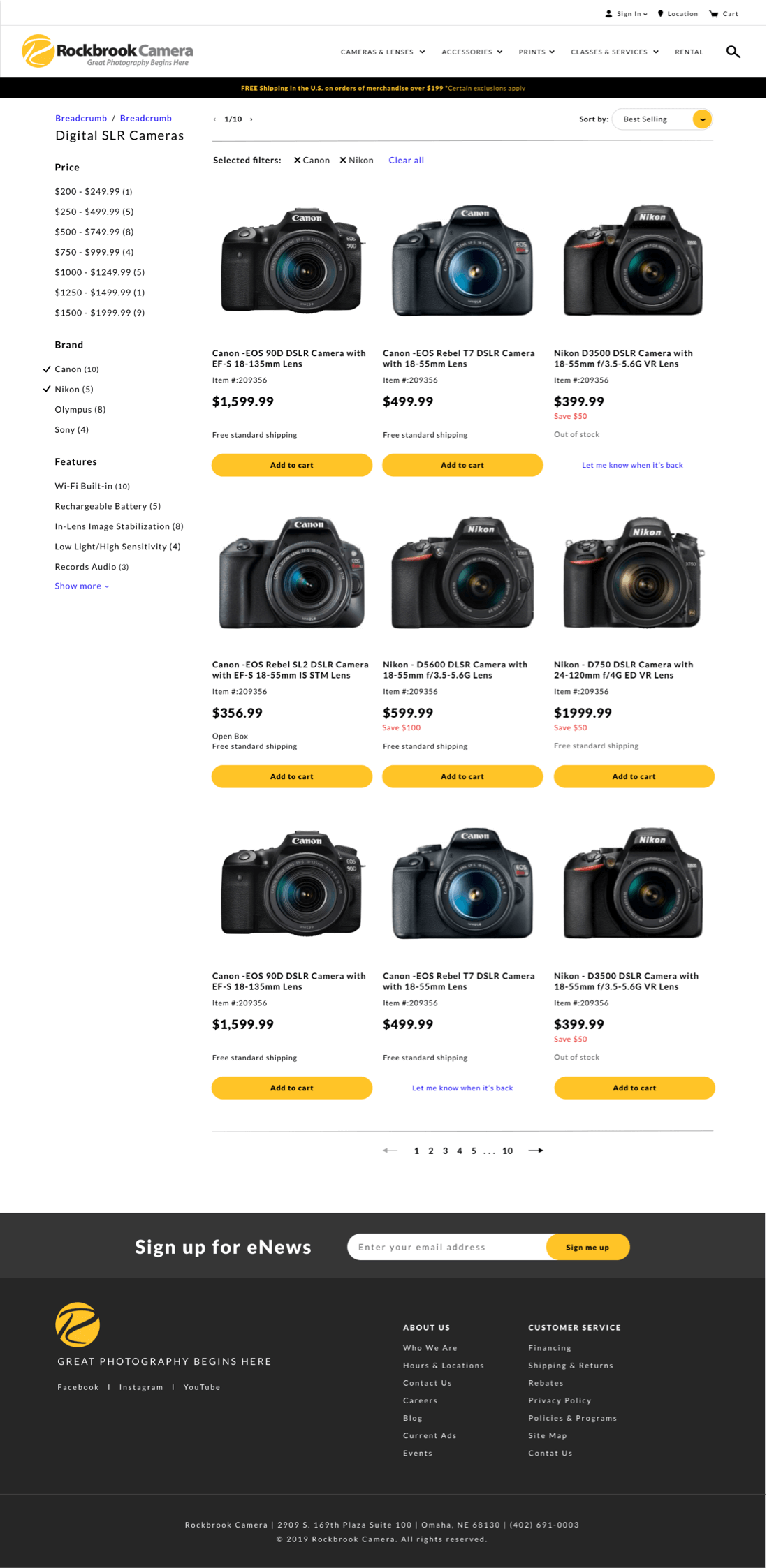Open the Sort by Best Selling dropdown

pos(662,119)
